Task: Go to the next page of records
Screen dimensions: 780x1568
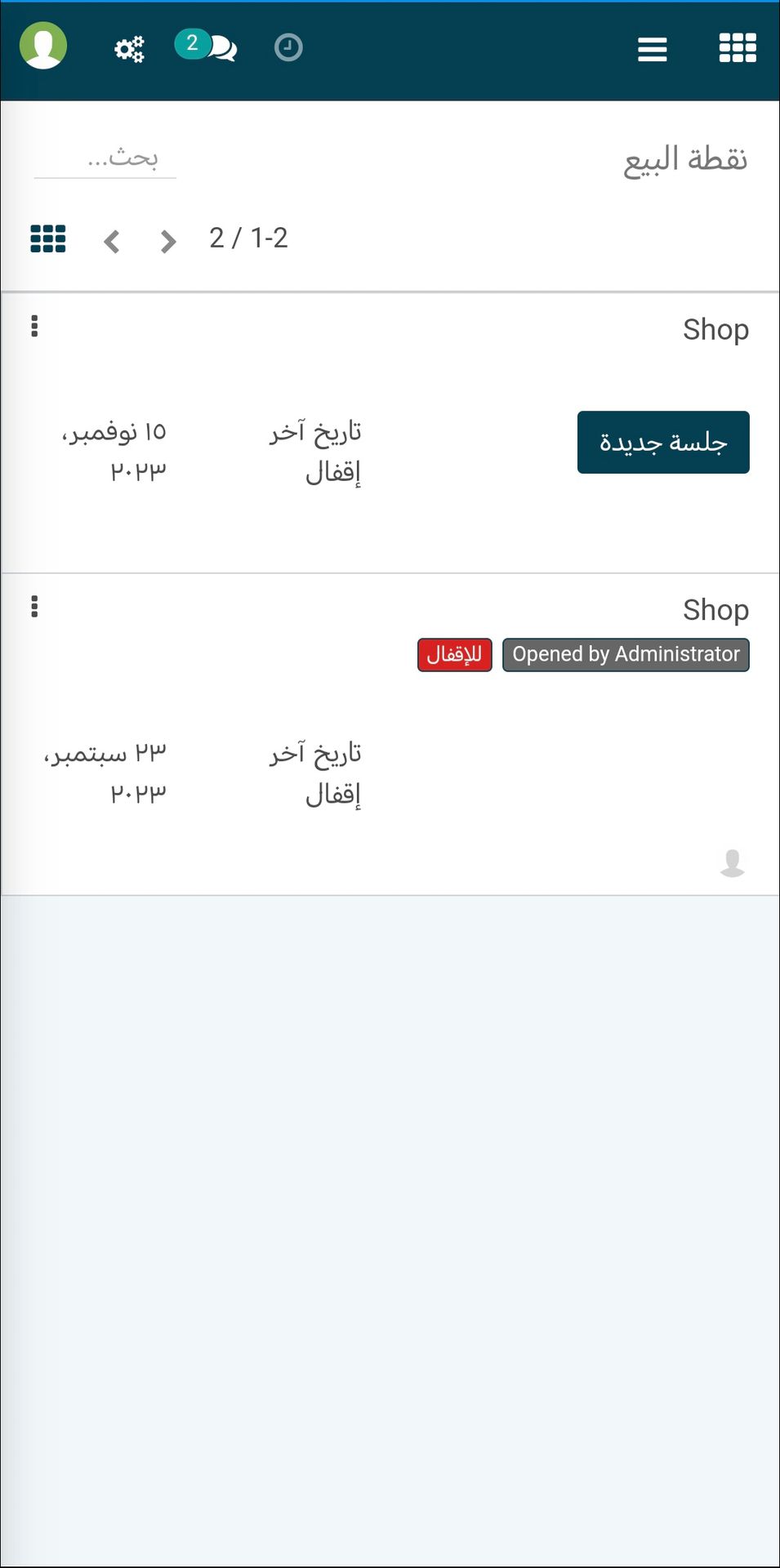Action: coord(168,241)
